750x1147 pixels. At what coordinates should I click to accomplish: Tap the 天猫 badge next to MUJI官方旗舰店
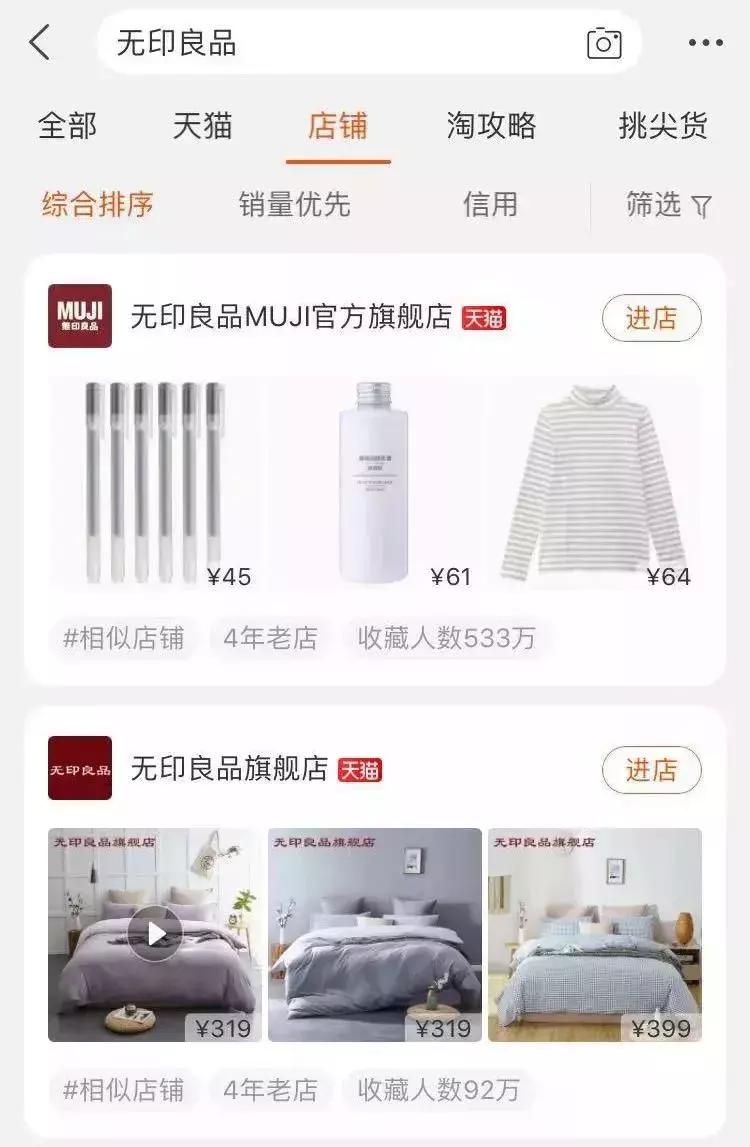[484, 315]
